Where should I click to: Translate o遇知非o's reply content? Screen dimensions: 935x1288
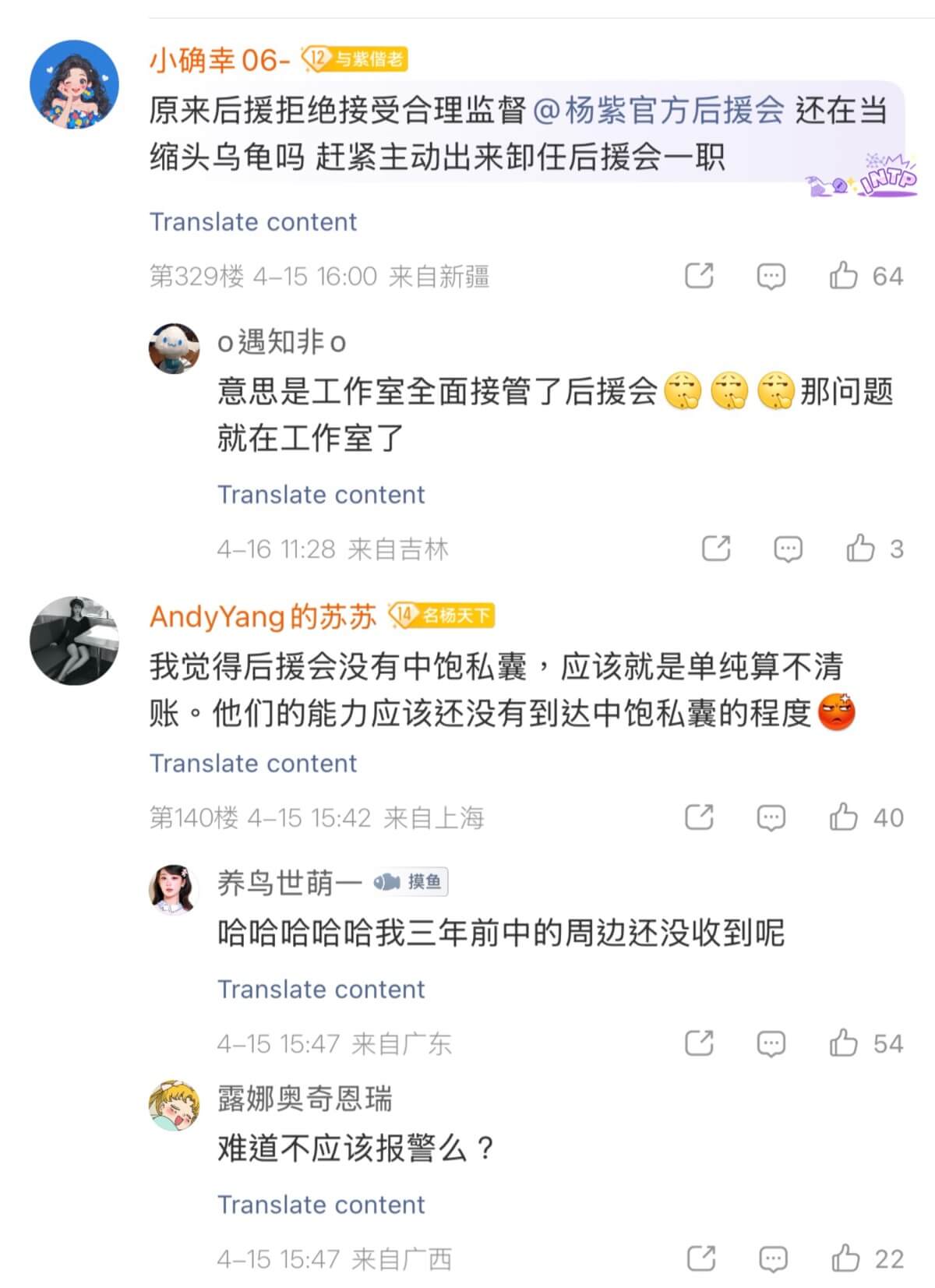click(321, 495)
